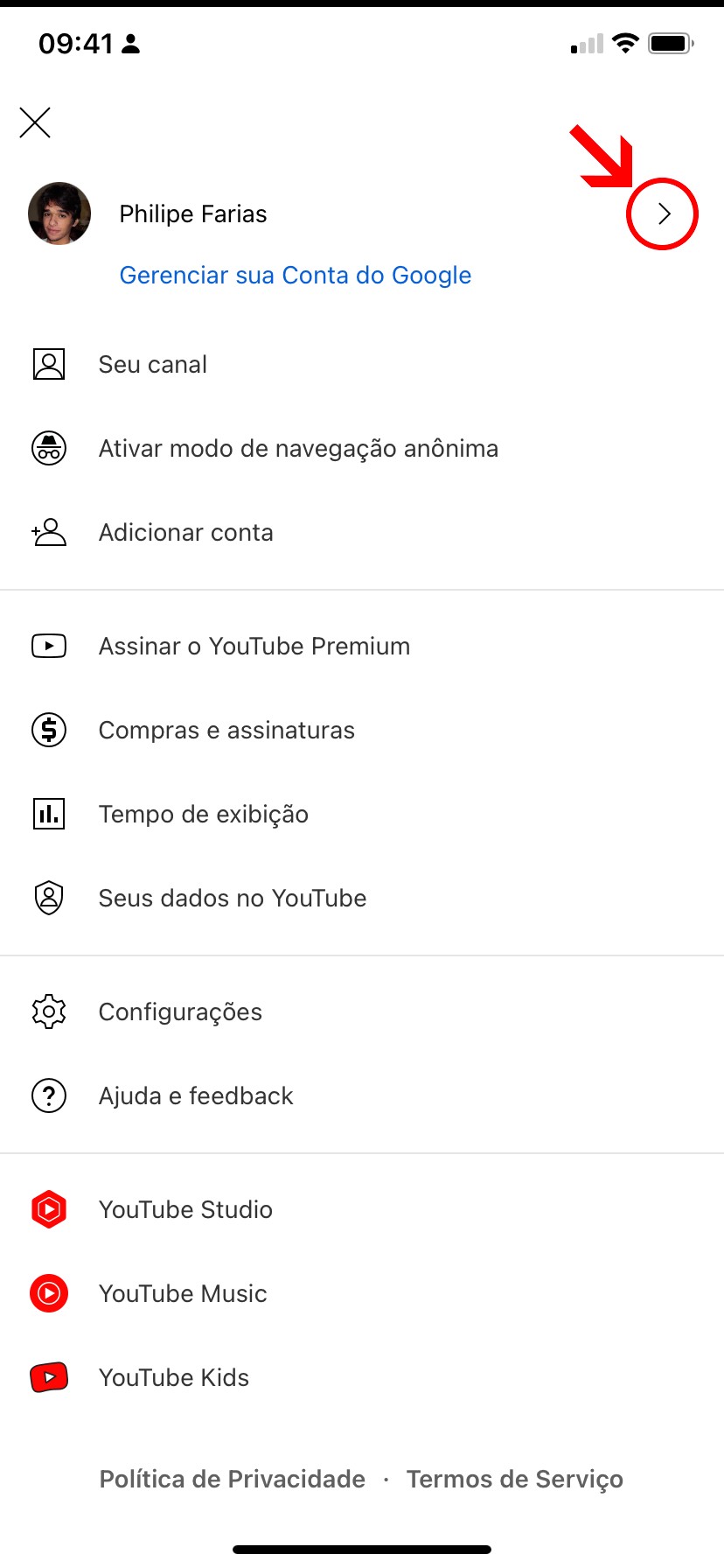View Tempo de exibição
The image size is (724, 1568).
(362, 815)
